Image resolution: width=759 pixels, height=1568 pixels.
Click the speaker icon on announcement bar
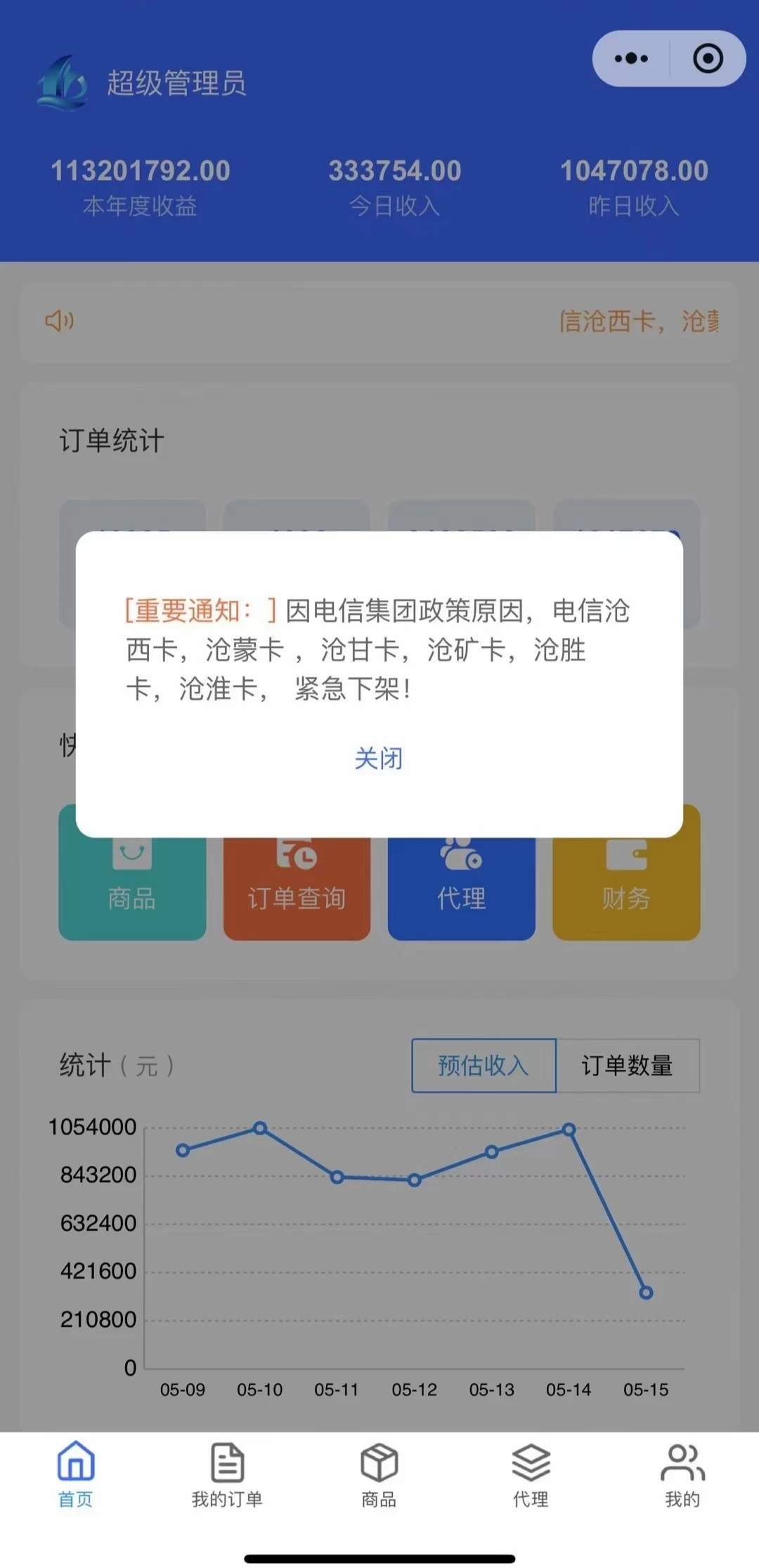(60, 322)
